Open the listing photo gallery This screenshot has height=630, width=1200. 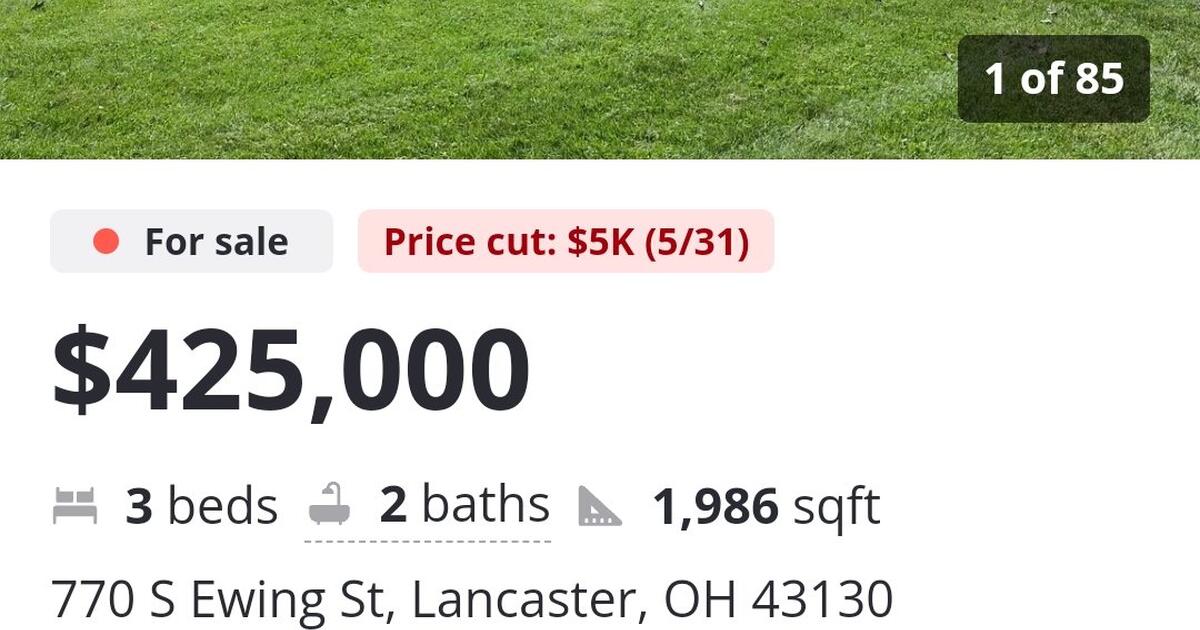pyautogui.click(x=1053, y=79)
